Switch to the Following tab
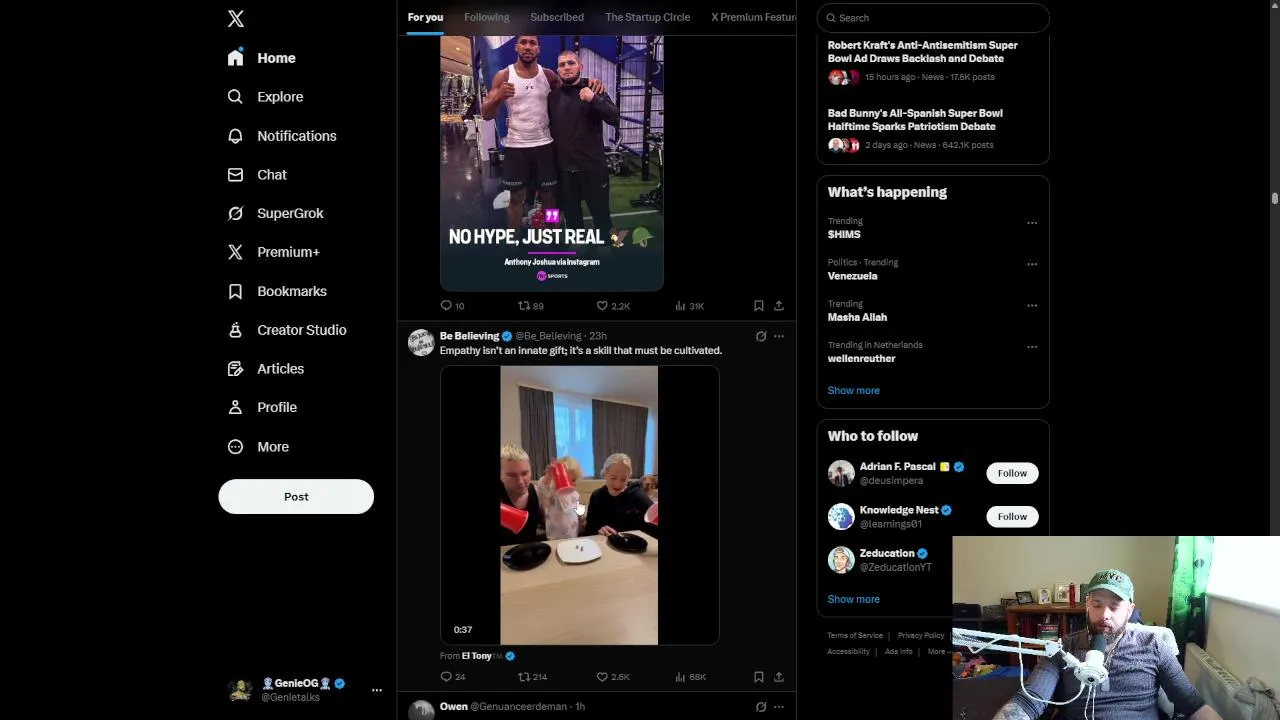The width and height of the screenshot is (1280, 720). pyautogui.click(x=486, y=17)
